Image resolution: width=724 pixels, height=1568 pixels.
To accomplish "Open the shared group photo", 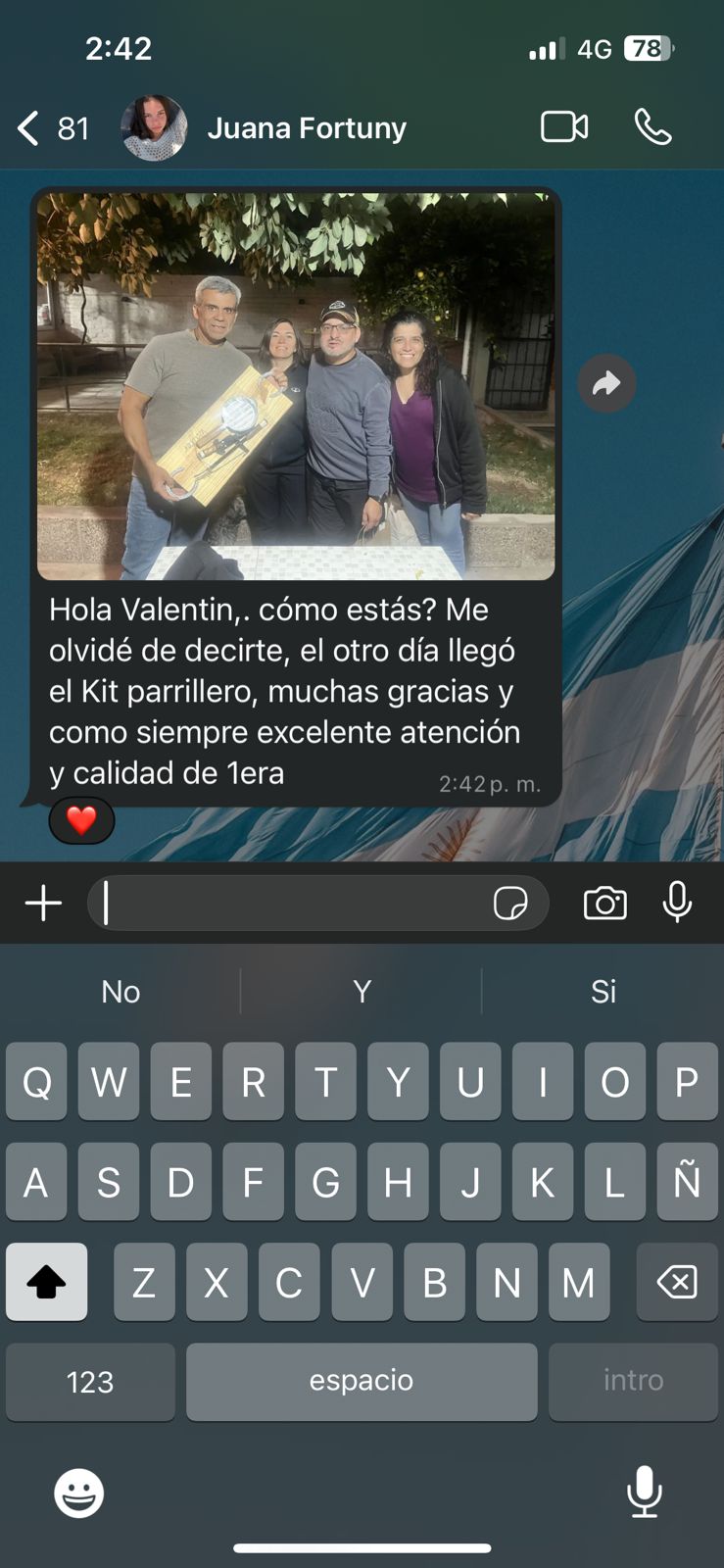I will (x=296, y=385).
